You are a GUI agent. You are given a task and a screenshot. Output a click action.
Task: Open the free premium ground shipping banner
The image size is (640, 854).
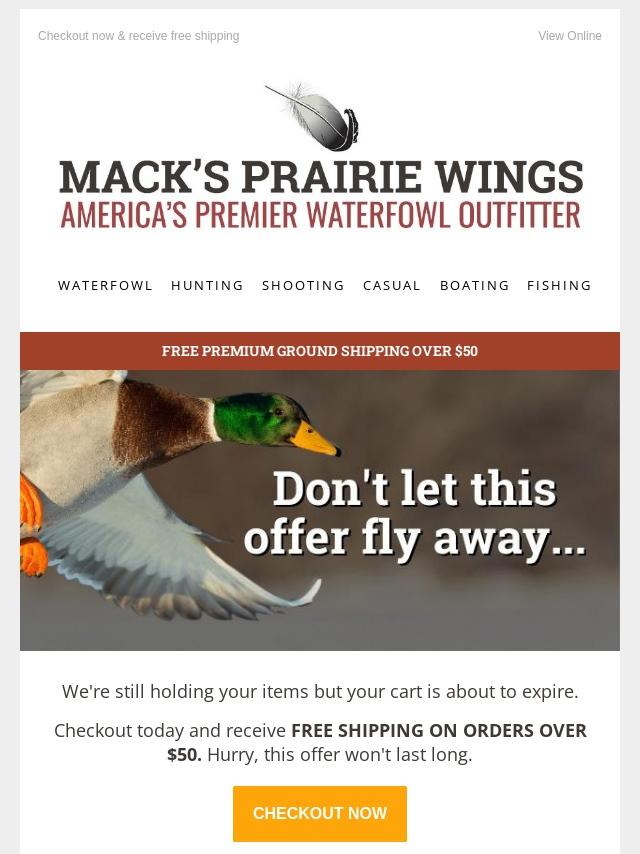coord(320,351)
